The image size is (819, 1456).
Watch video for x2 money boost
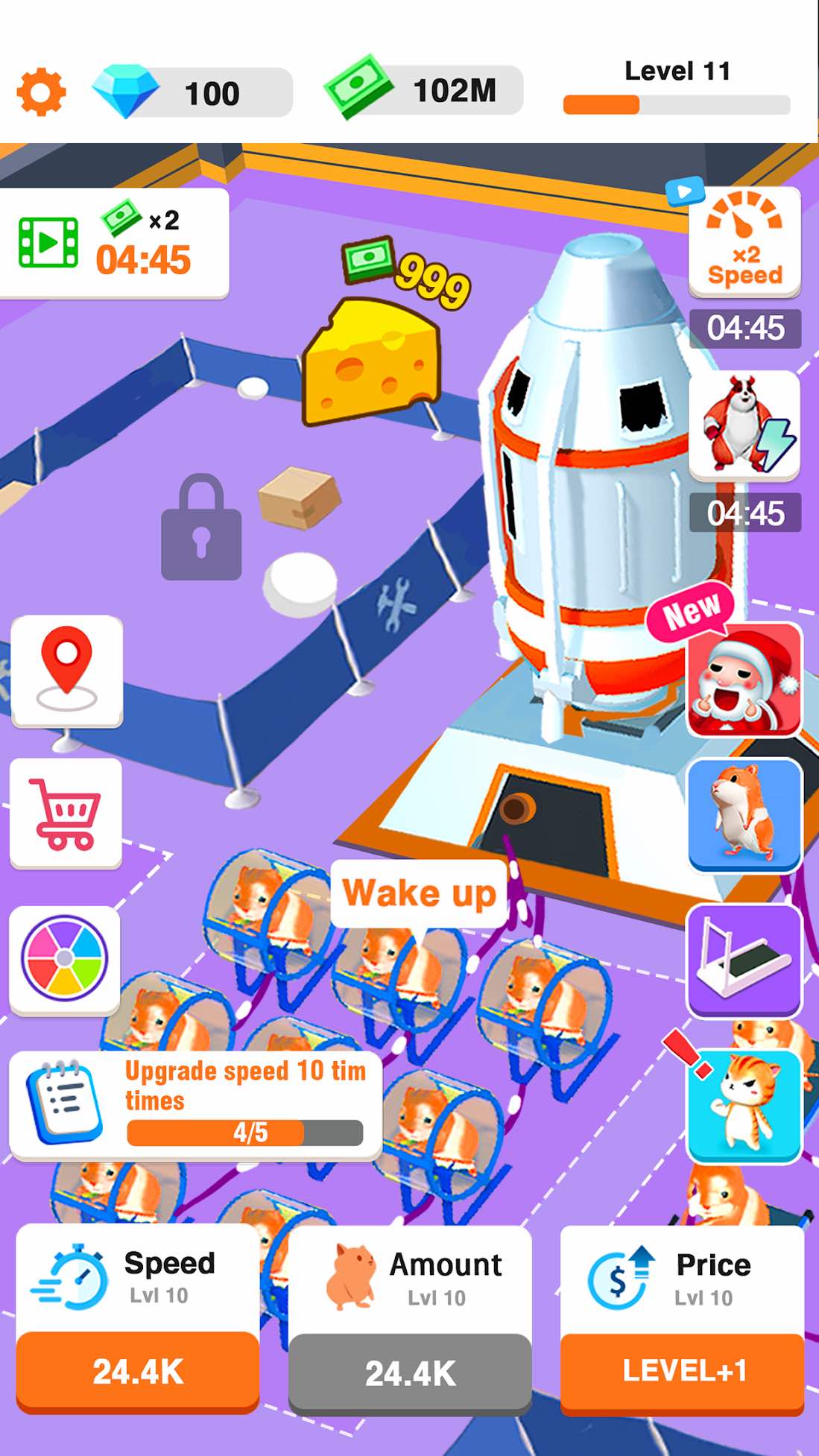[113, 243]
